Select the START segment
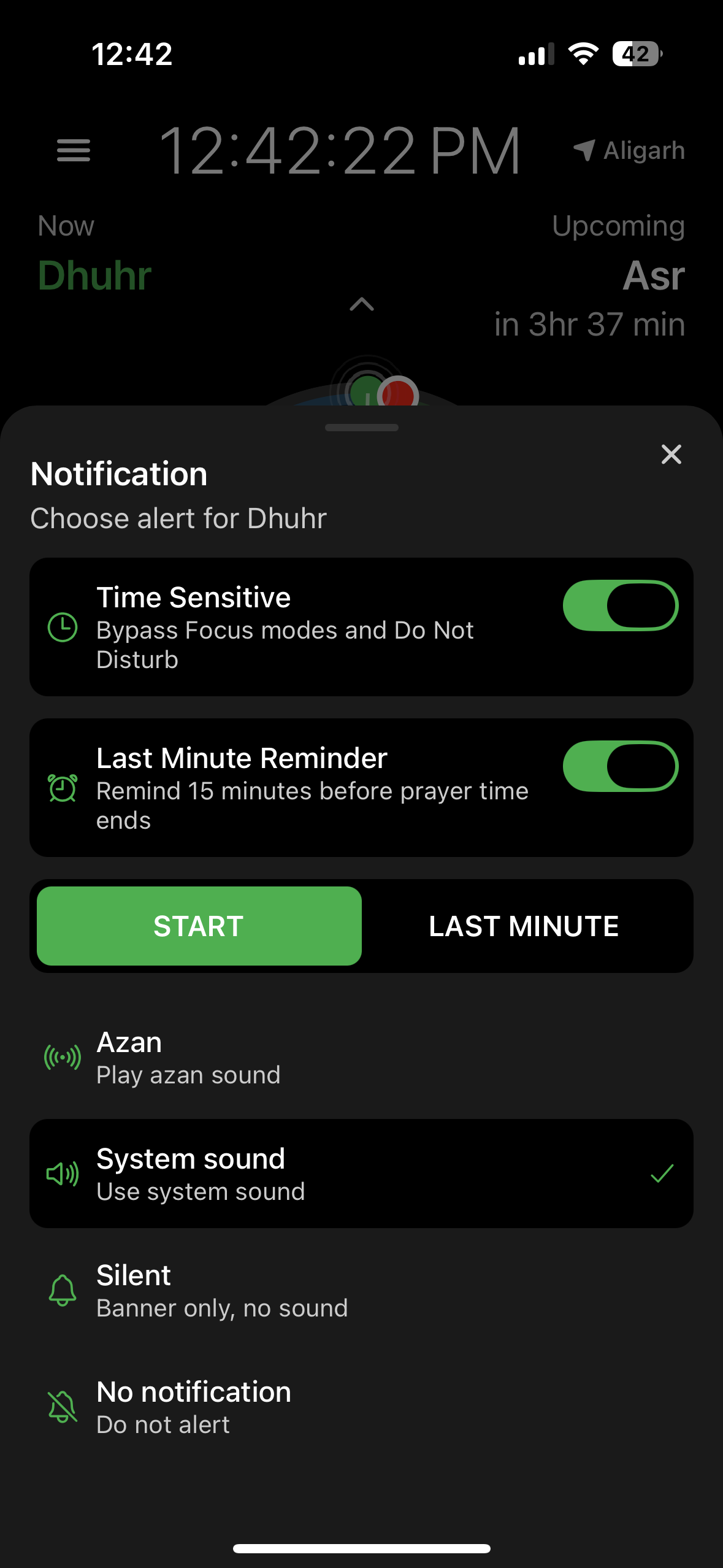 [199, 926]
